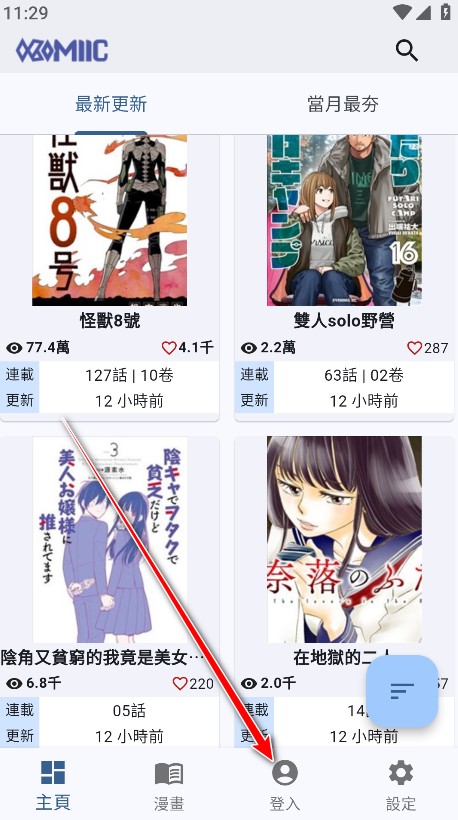Open the 在地獄的二人 manga card
The image size is (458, 820).
pyautogui.click(x=344, y=591)
